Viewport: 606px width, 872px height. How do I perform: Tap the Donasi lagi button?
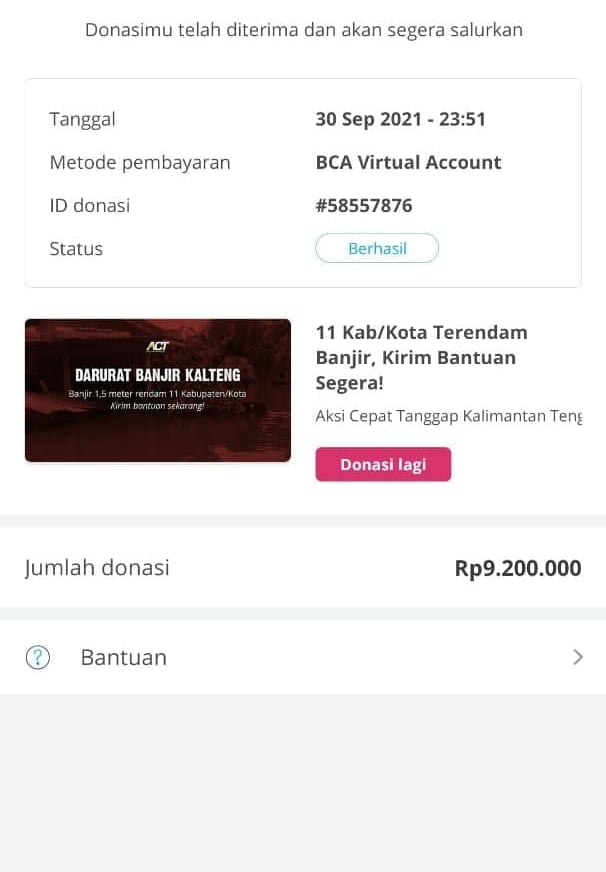point(383,465)
